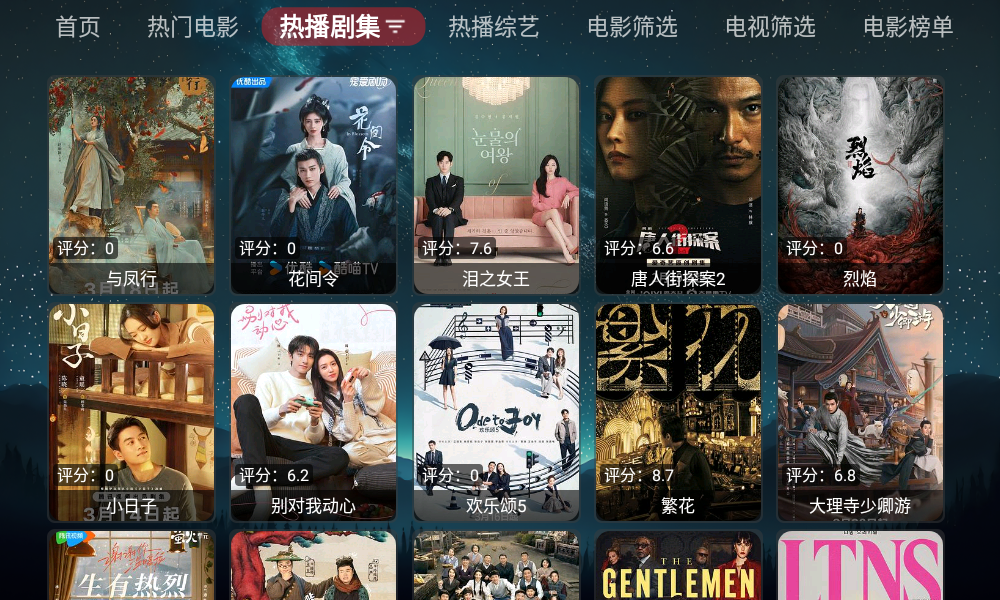The width and height of the screenshot is (1000, 600).
Task: Switch to the 首页 tab
Action: pyautogui.click(x=78, y=27)
